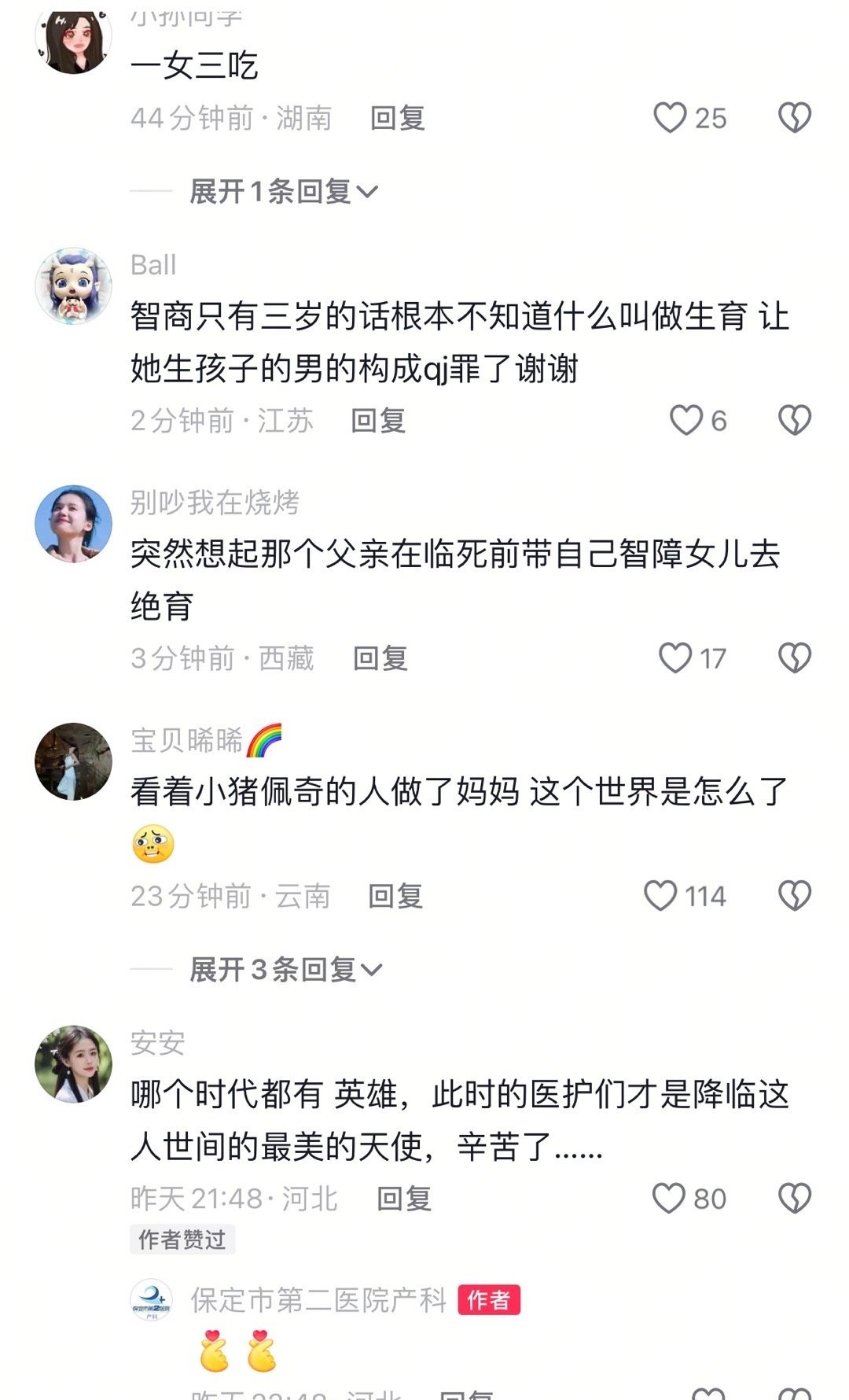Reply to the comment '一女三吃'
The image size is (849, 1400).
point(398,118)
